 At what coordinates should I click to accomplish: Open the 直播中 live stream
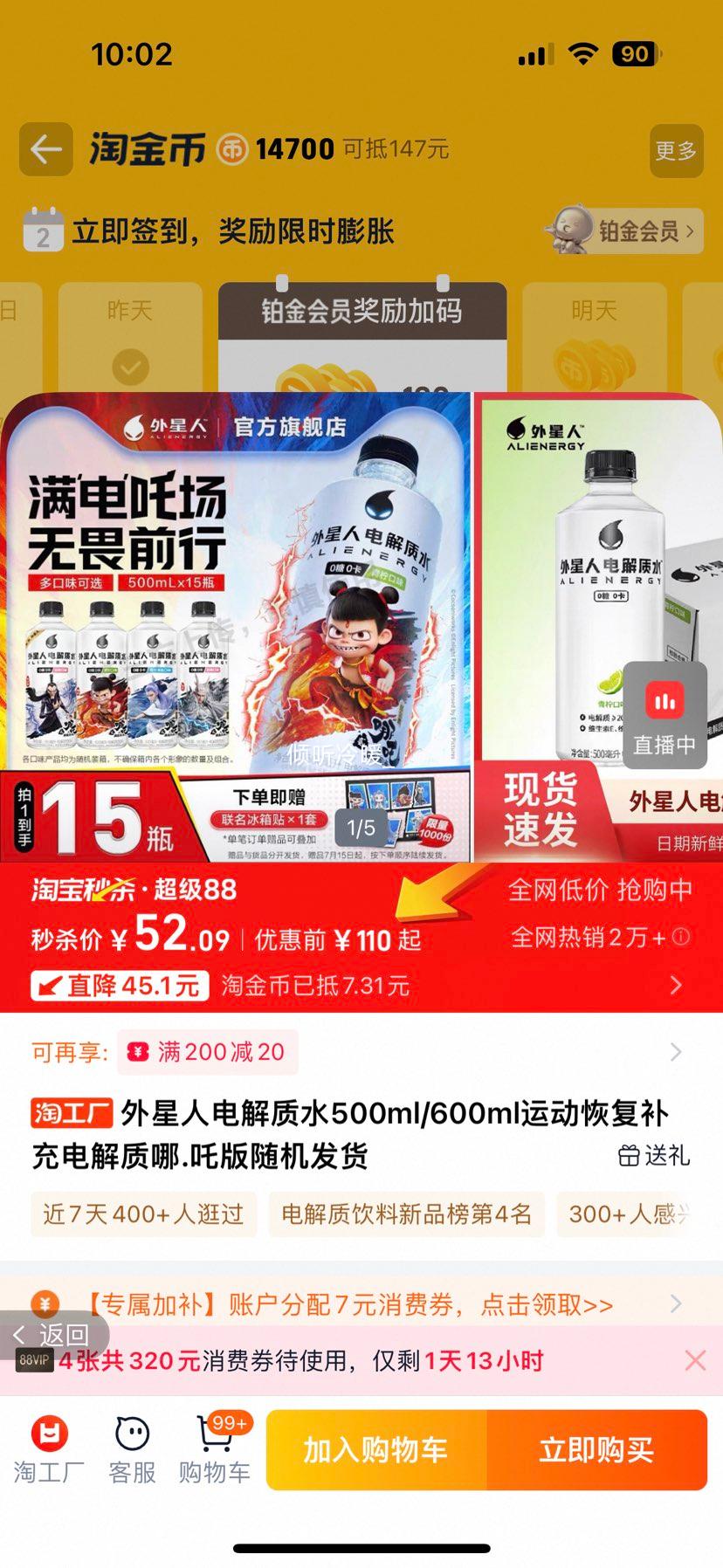click(664, 716)
